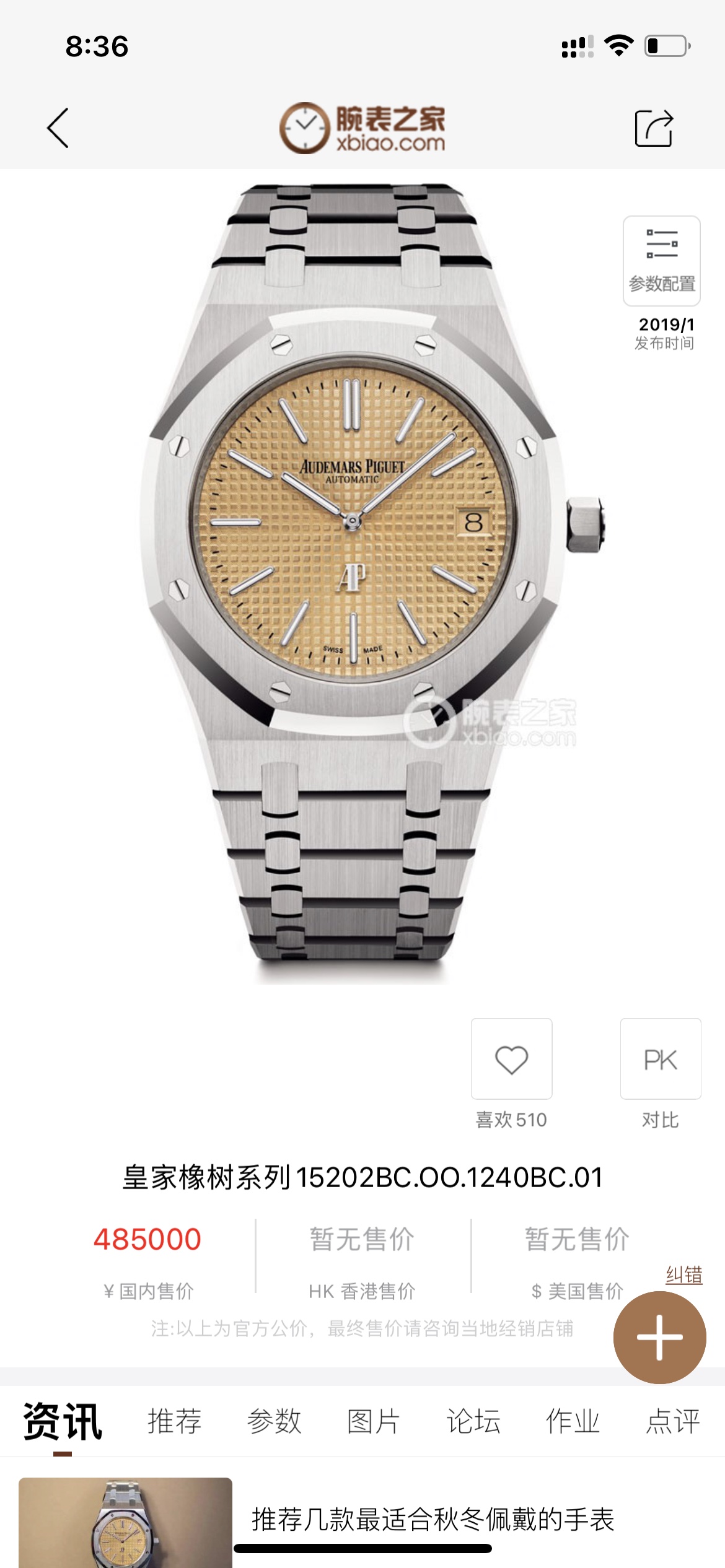The image size is (725, 1568).
Task: Tap the 纠错 error correction link
Action: coord(683,1274)
